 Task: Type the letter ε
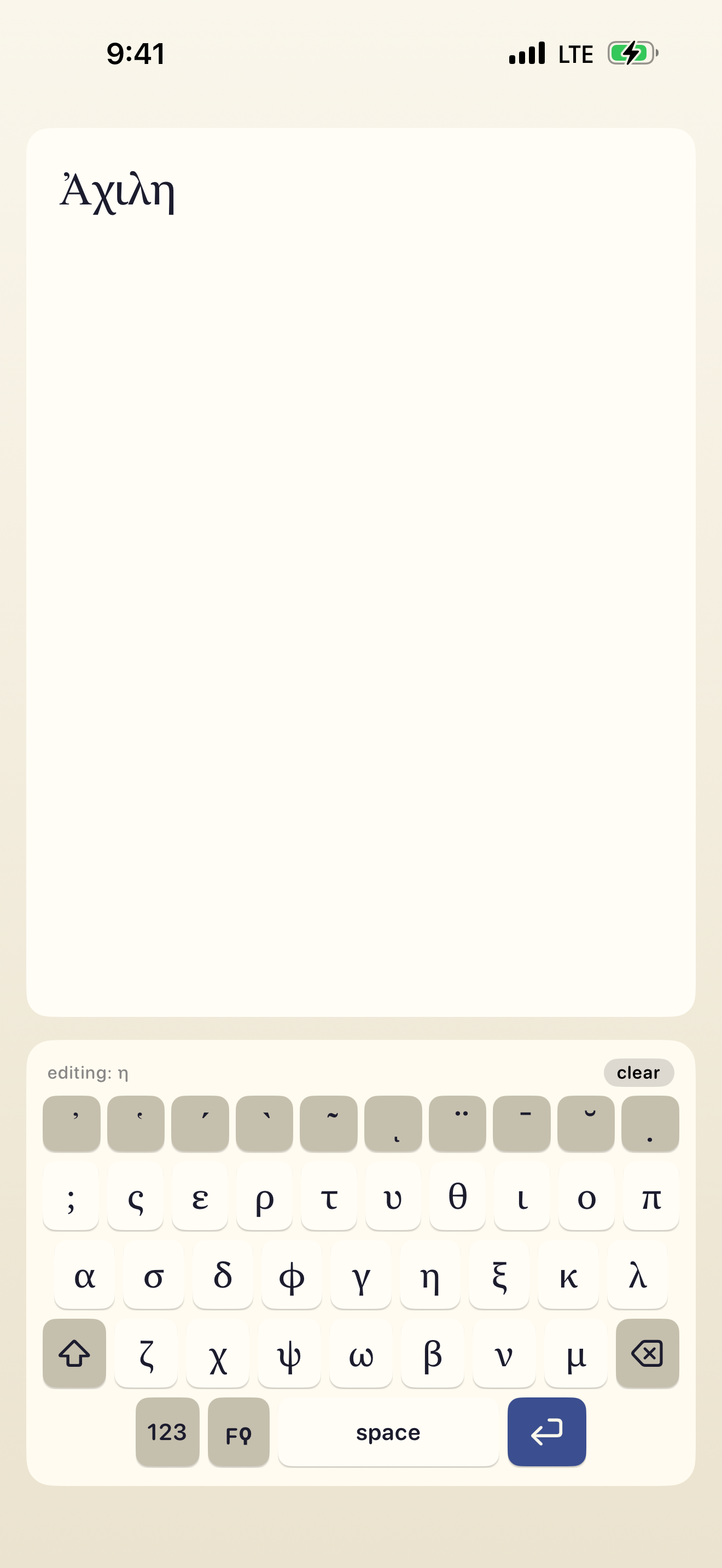(x=200, y=1198)
